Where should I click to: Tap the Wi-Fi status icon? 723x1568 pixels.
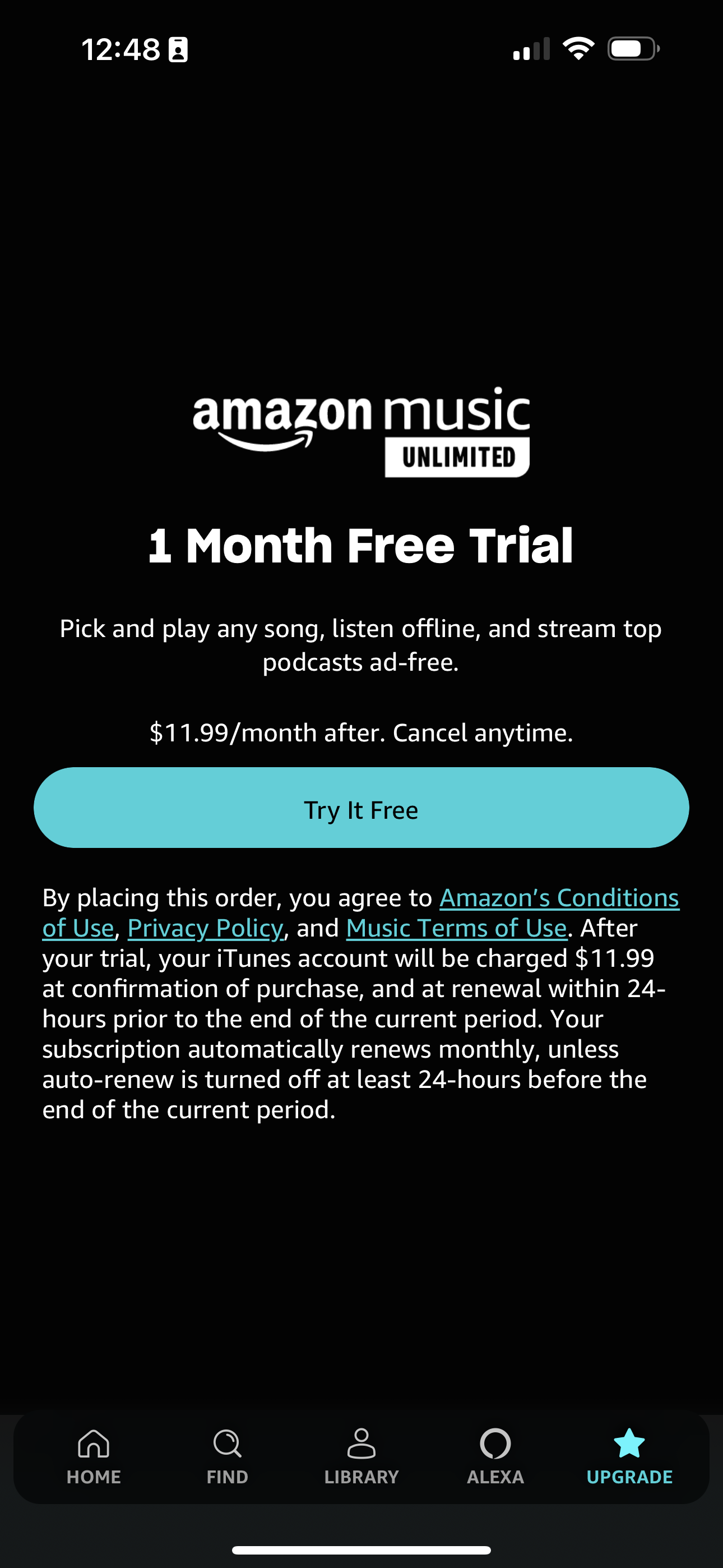click(x=579, y=49)
